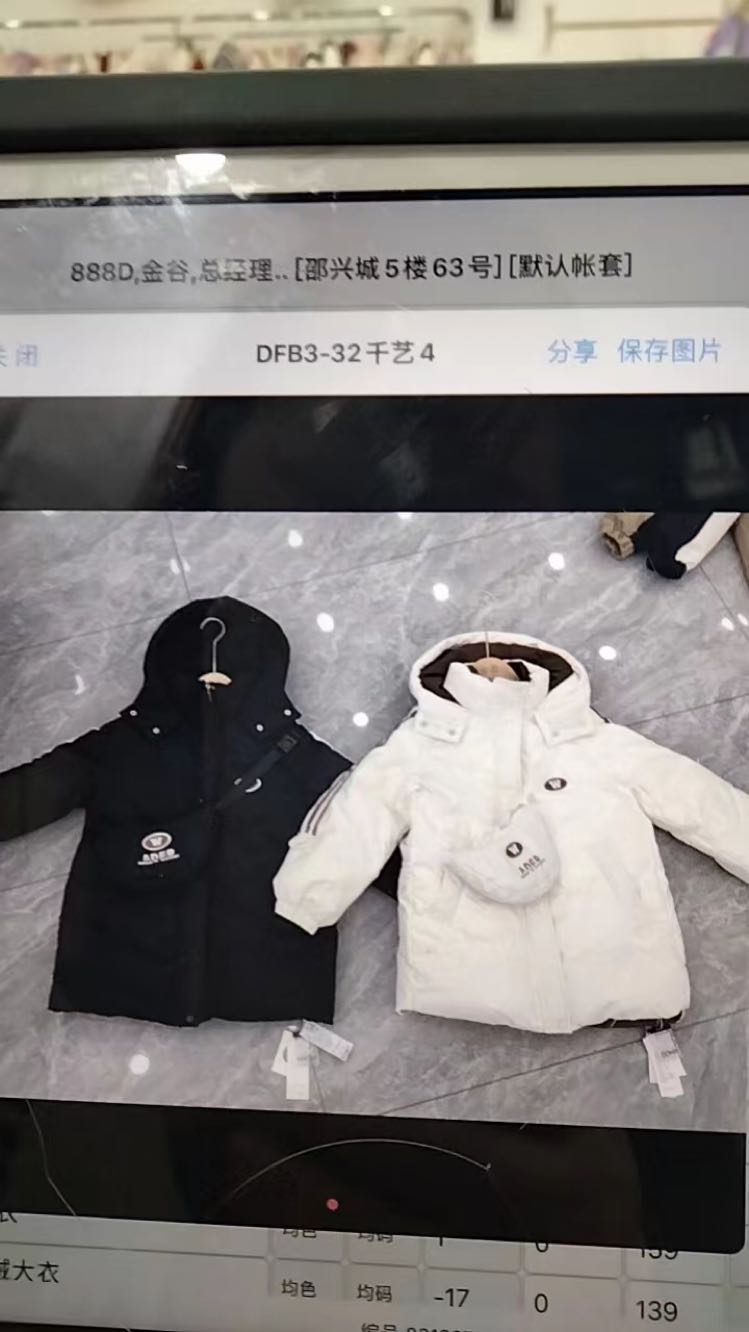Close the image viewer with 关闭
The image size is (749, 1332).
(18, 355)
